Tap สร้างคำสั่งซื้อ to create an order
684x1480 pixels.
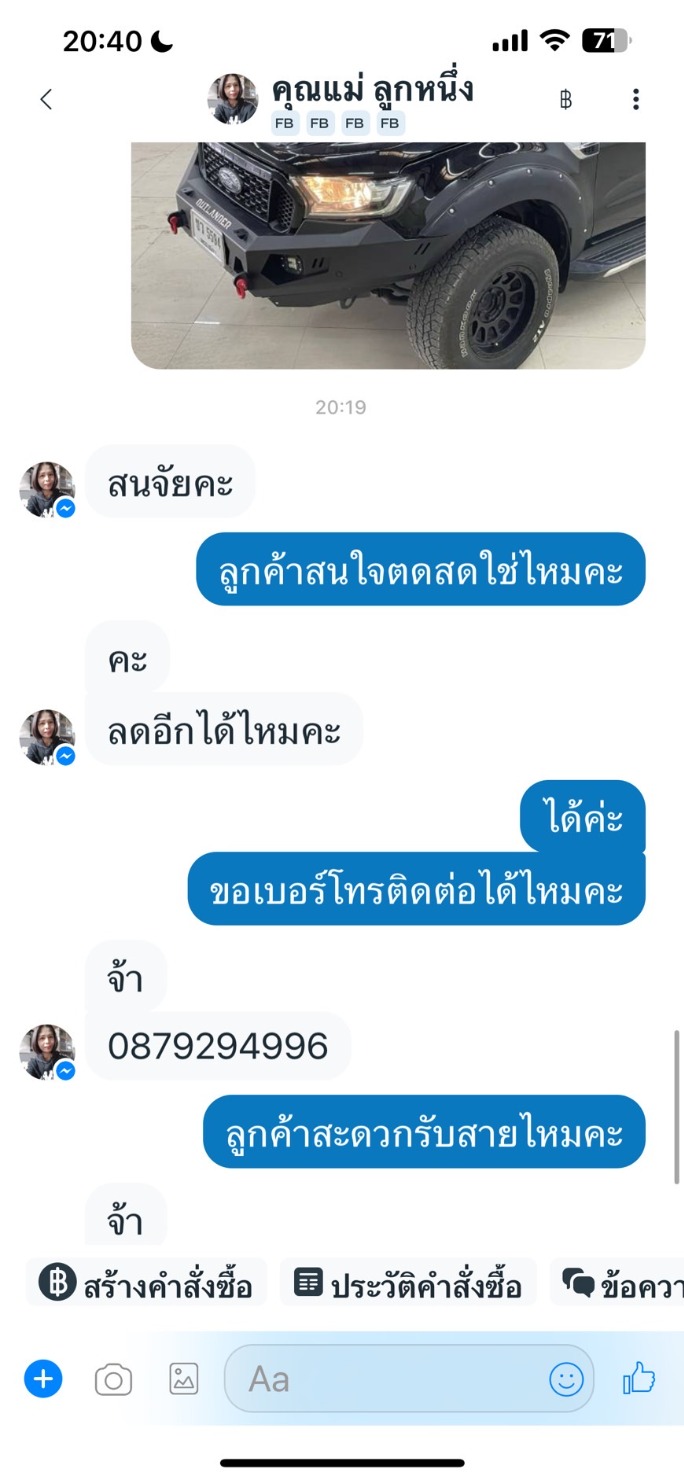(x=146, y=1284)
